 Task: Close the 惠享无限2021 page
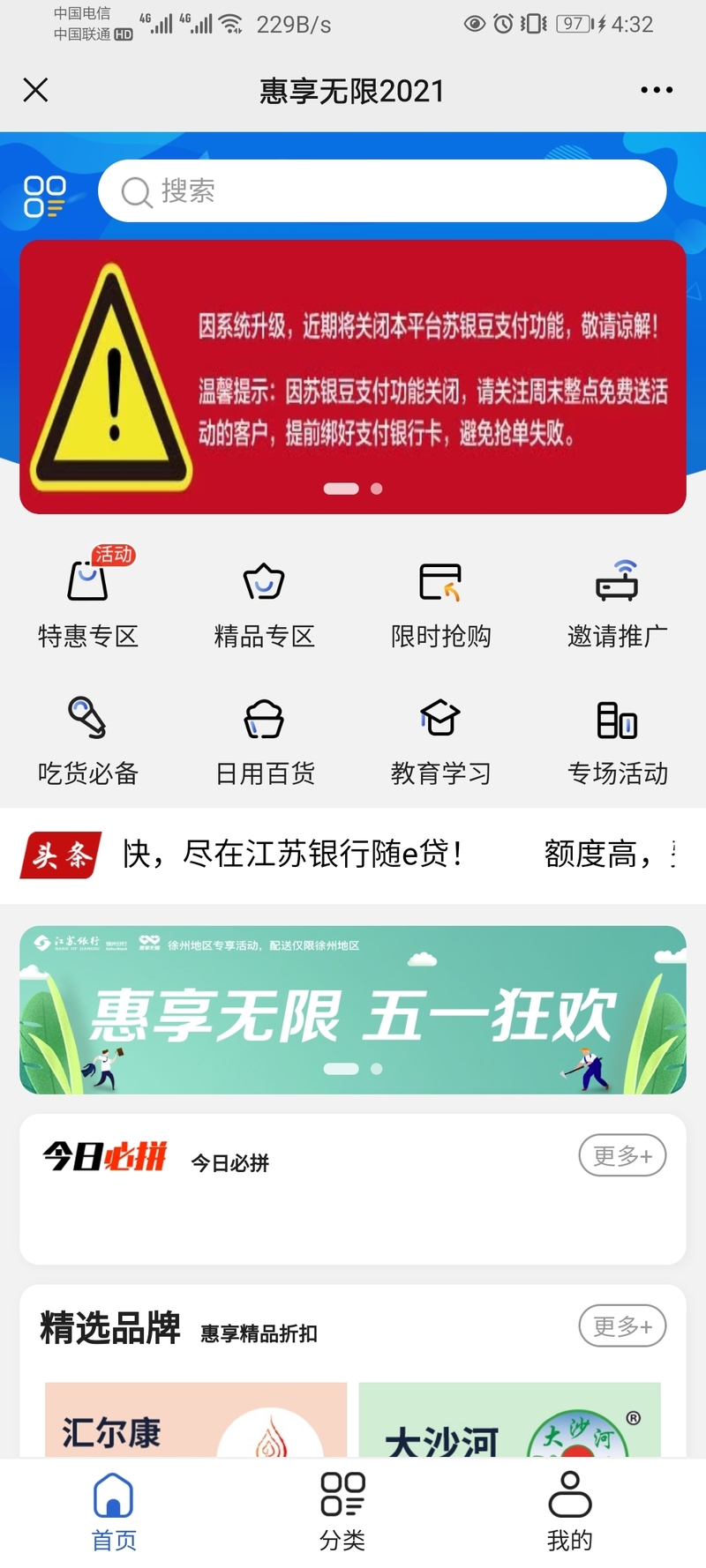click(x=35, y=90)
